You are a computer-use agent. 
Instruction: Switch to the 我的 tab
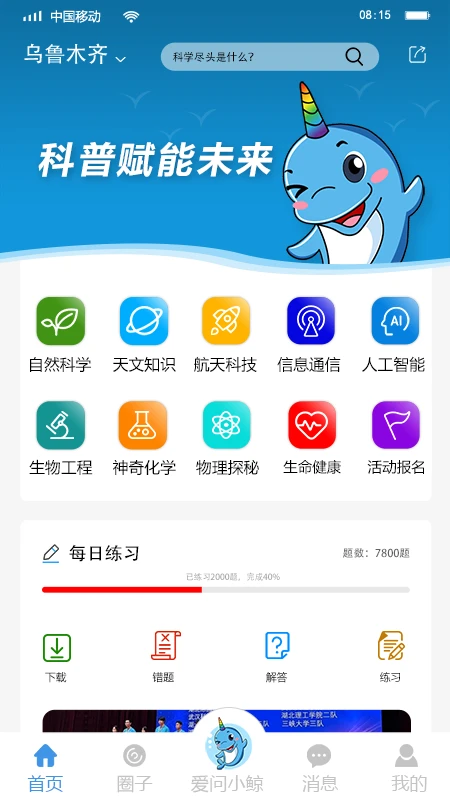click(x=407, y=768)
